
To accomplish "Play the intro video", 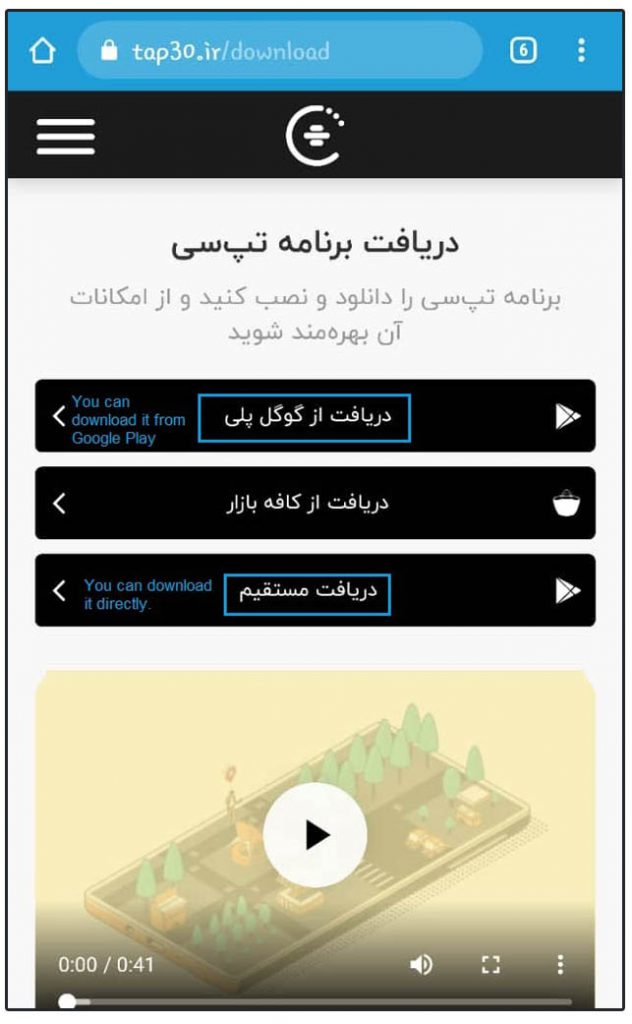I will point(315,835).
